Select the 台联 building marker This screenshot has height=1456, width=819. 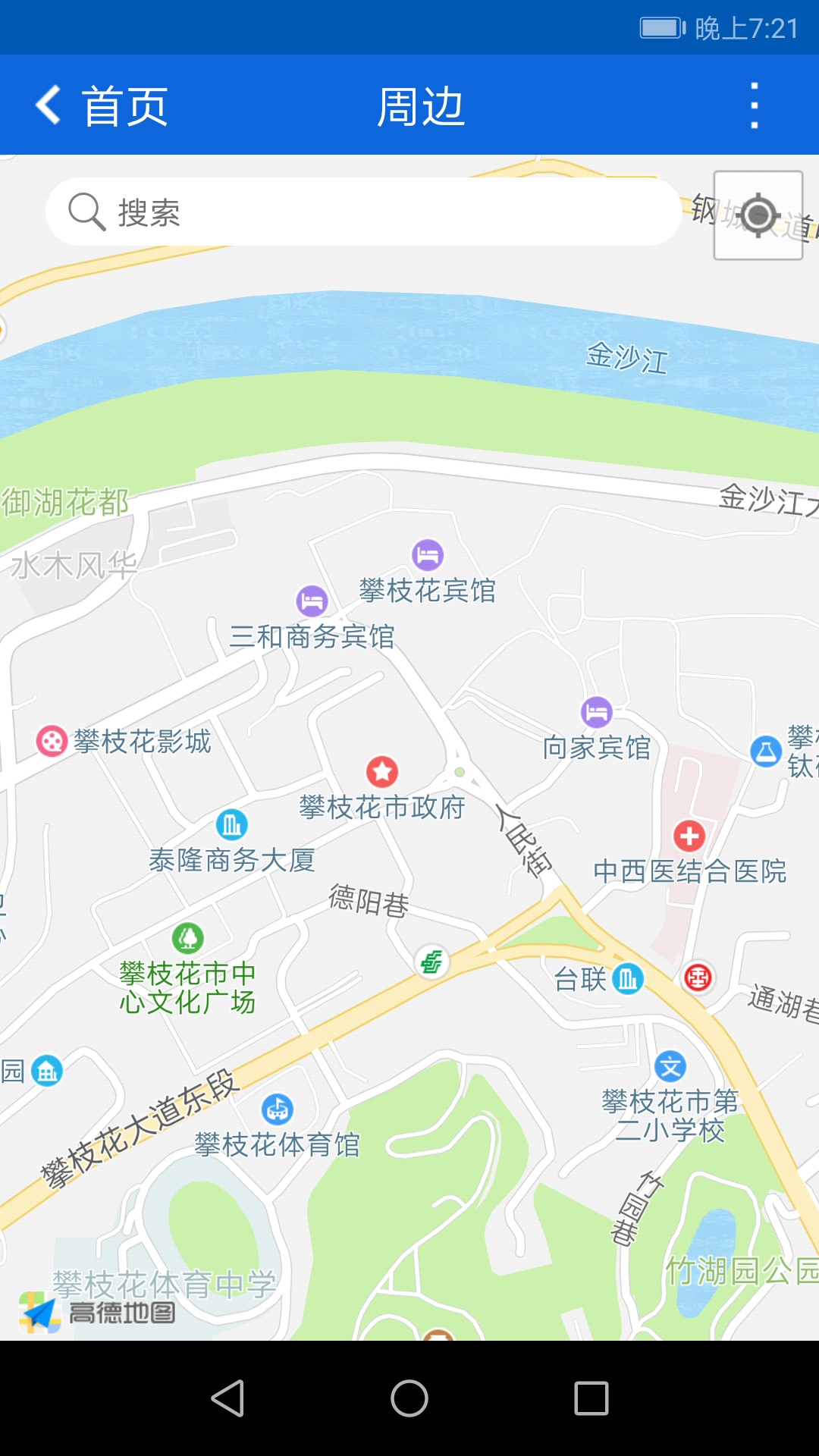tap(628, 979)
